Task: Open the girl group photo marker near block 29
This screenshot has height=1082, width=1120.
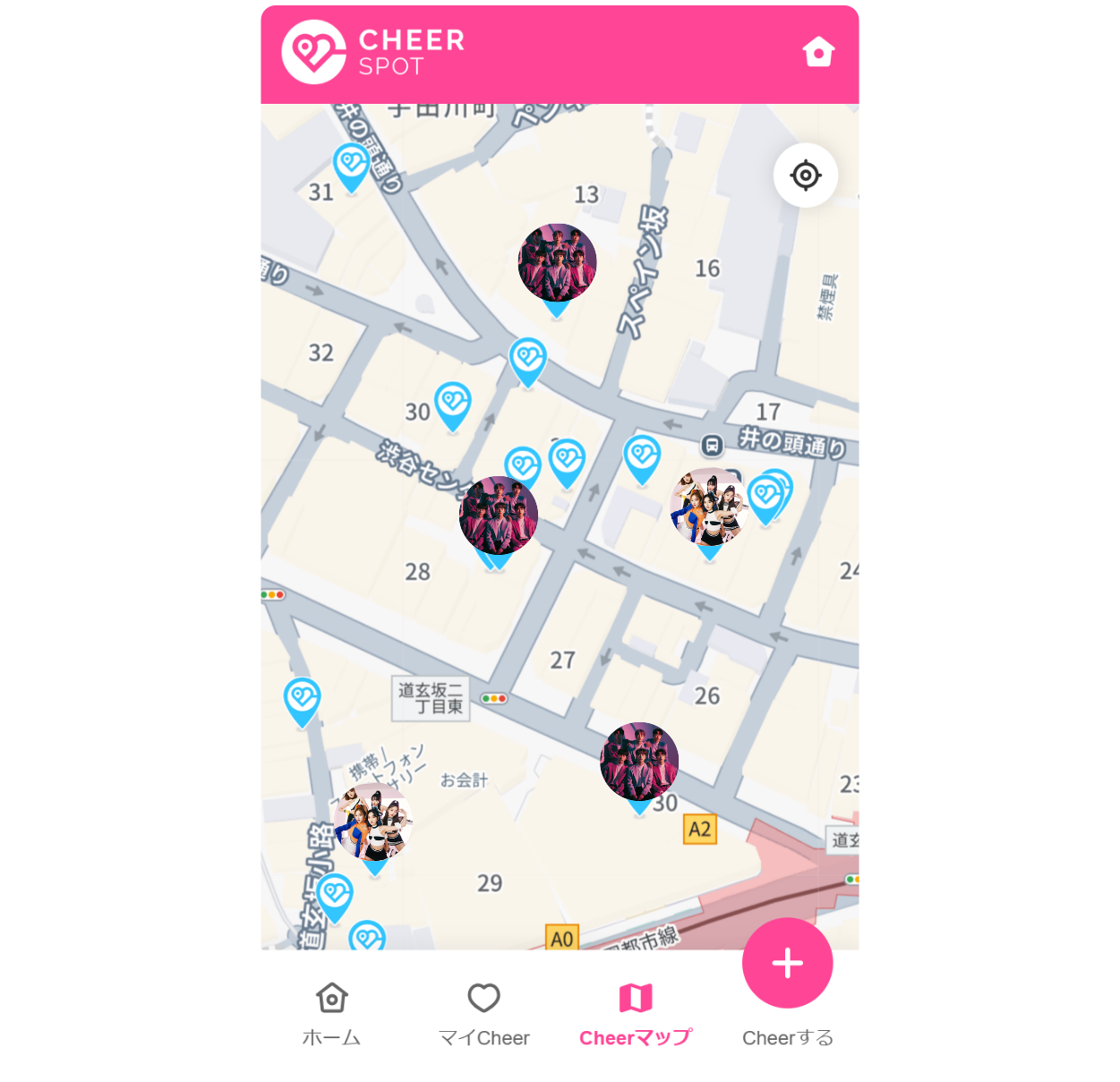Action: pyautogui.click(x=373, y=822)
